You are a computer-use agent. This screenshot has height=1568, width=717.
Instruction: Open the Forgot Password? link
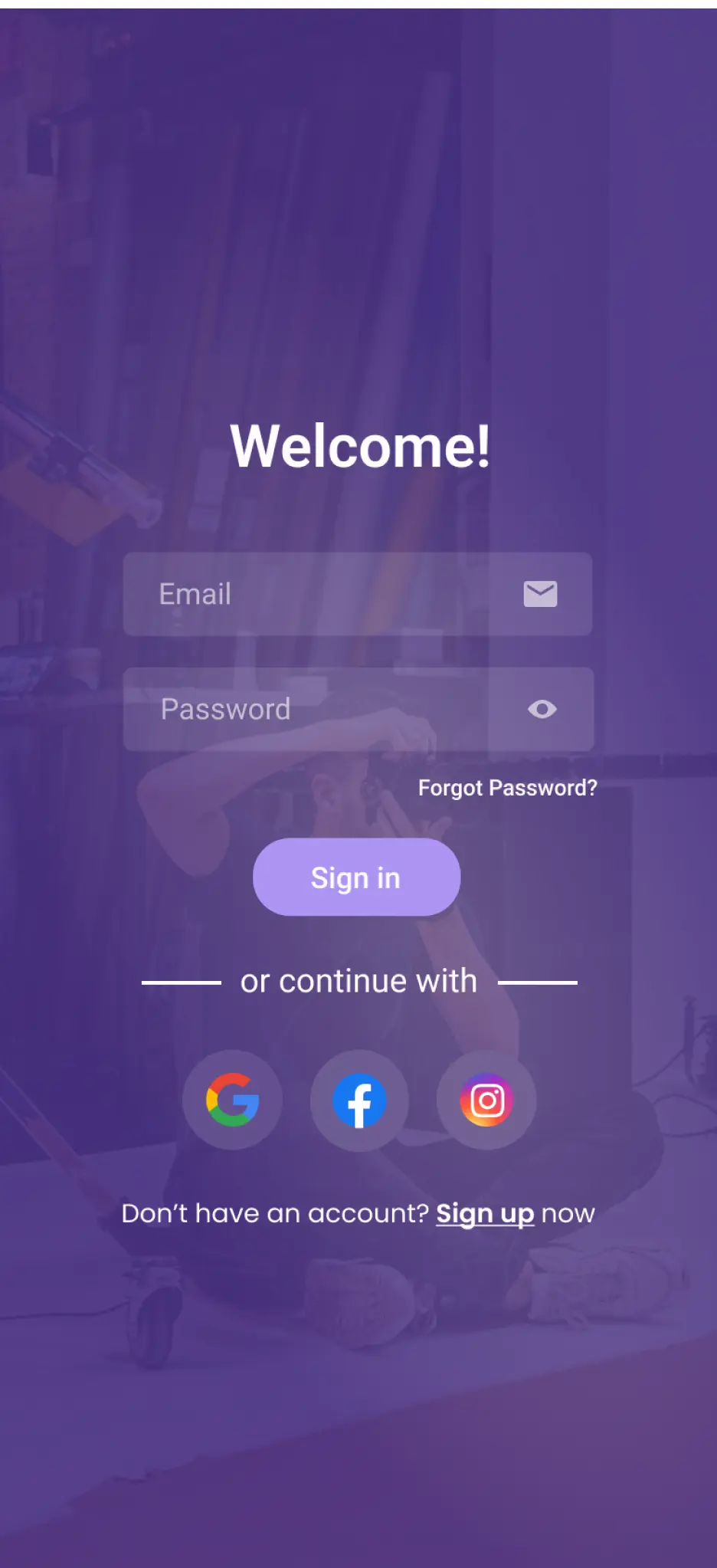coord(507,788)
